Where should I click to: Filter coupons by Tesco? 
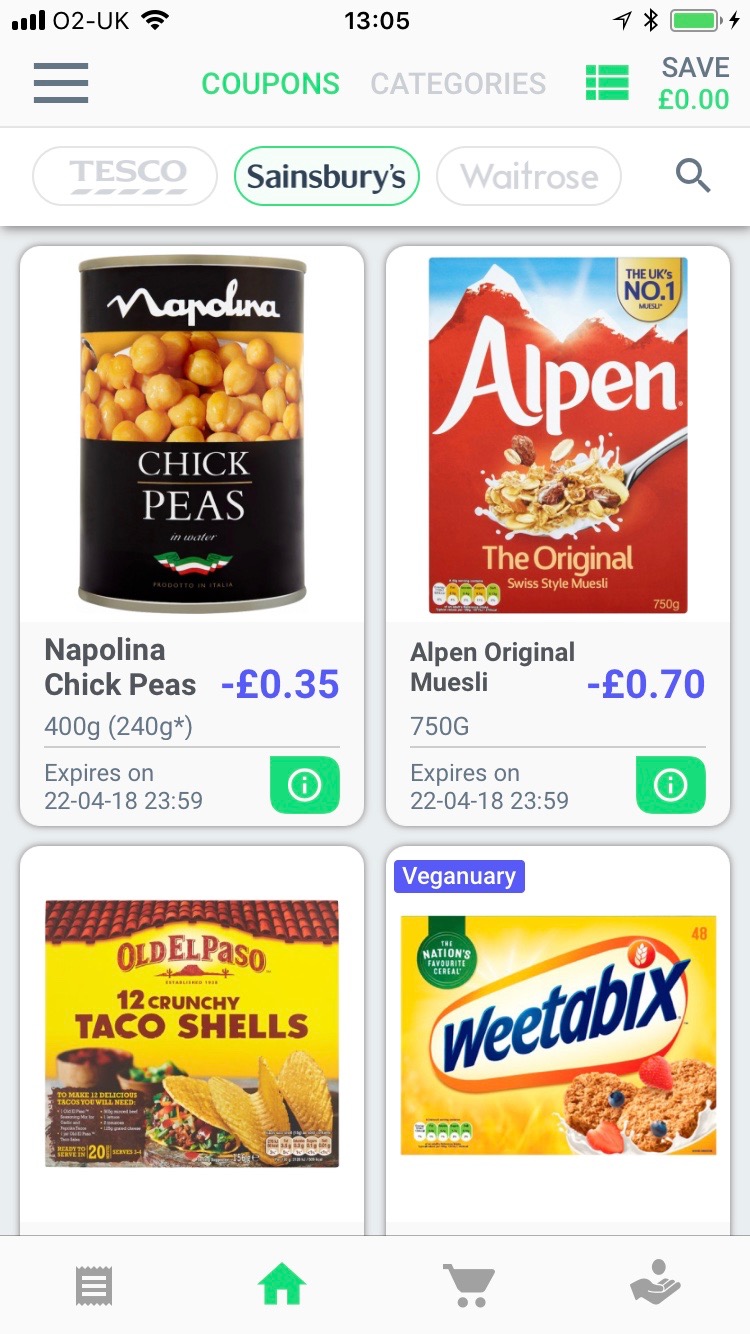click(x=125, y=176)
